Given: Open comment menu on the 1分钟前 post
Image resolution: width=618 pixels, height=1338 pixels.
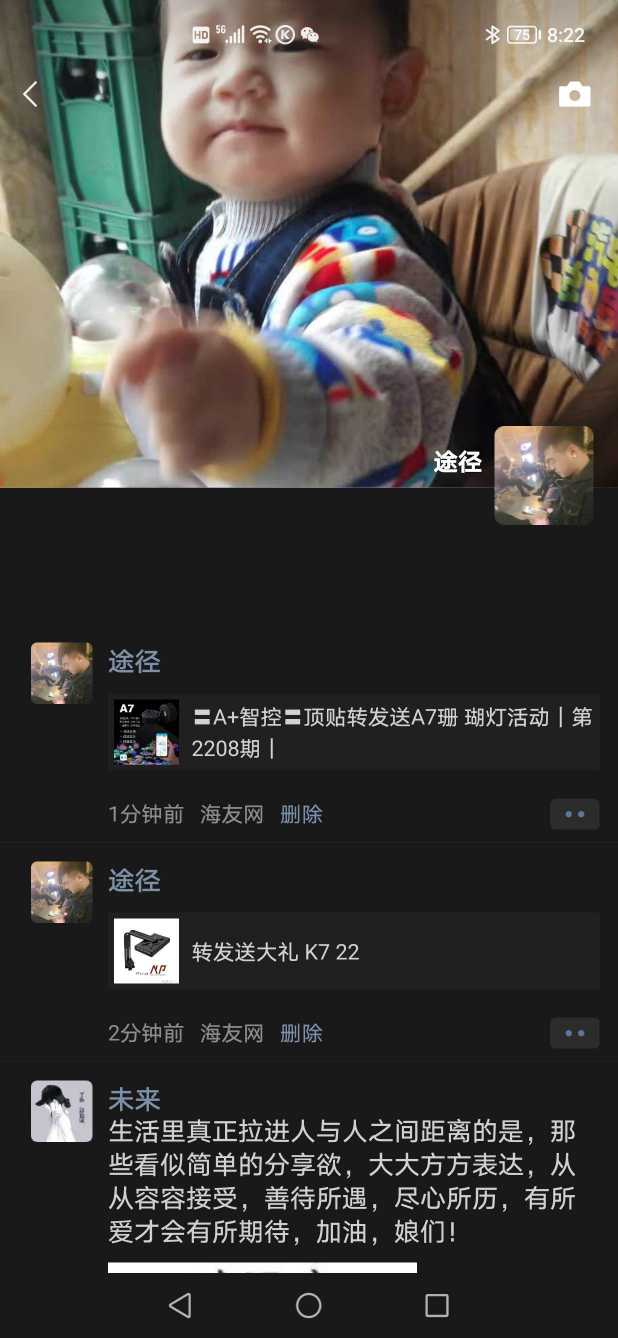Looking at the screenshot, I should [x=574, y=814].
